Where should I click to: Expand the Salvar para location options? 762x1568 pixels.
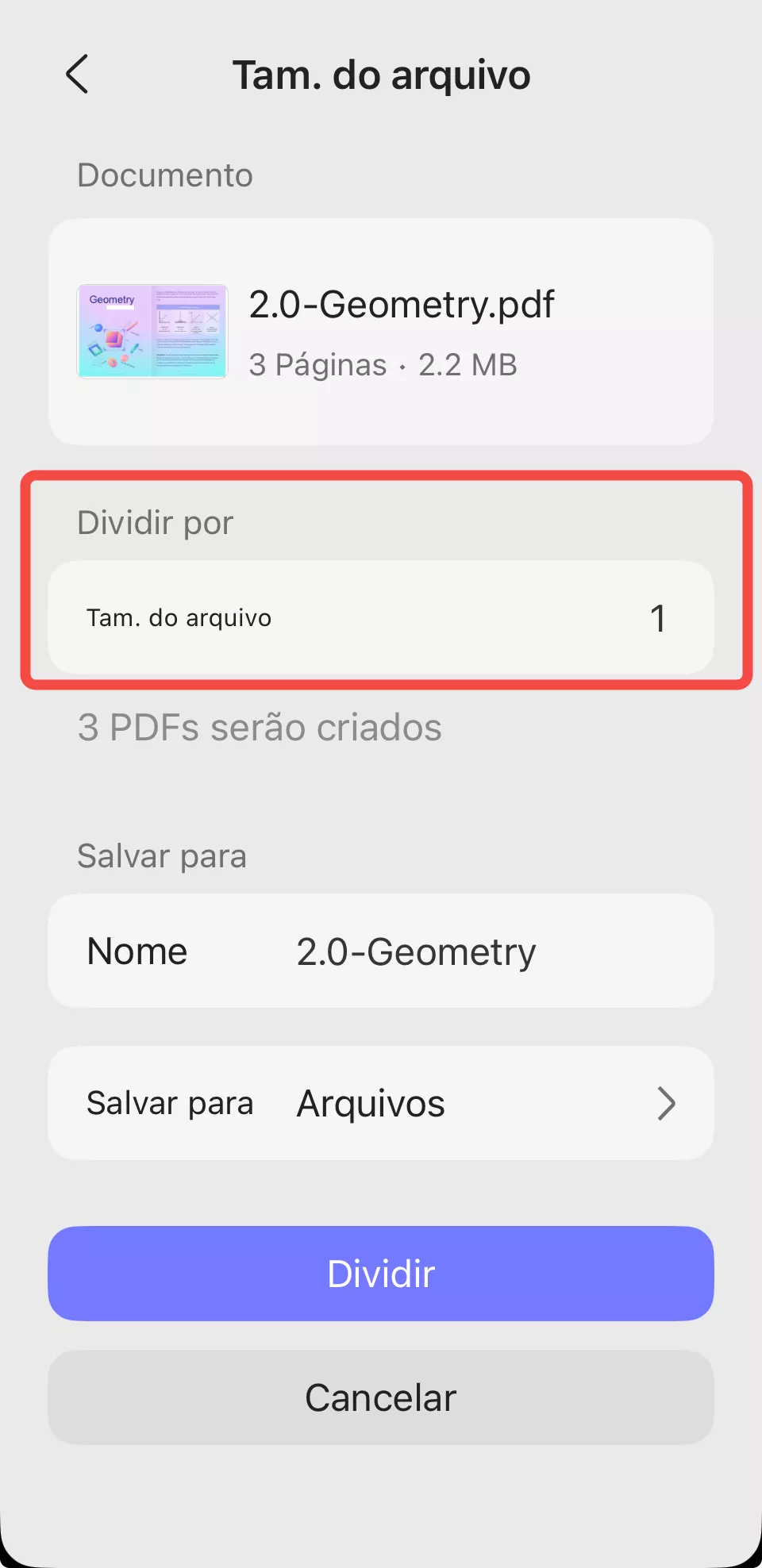click(x=381, y=1103)
